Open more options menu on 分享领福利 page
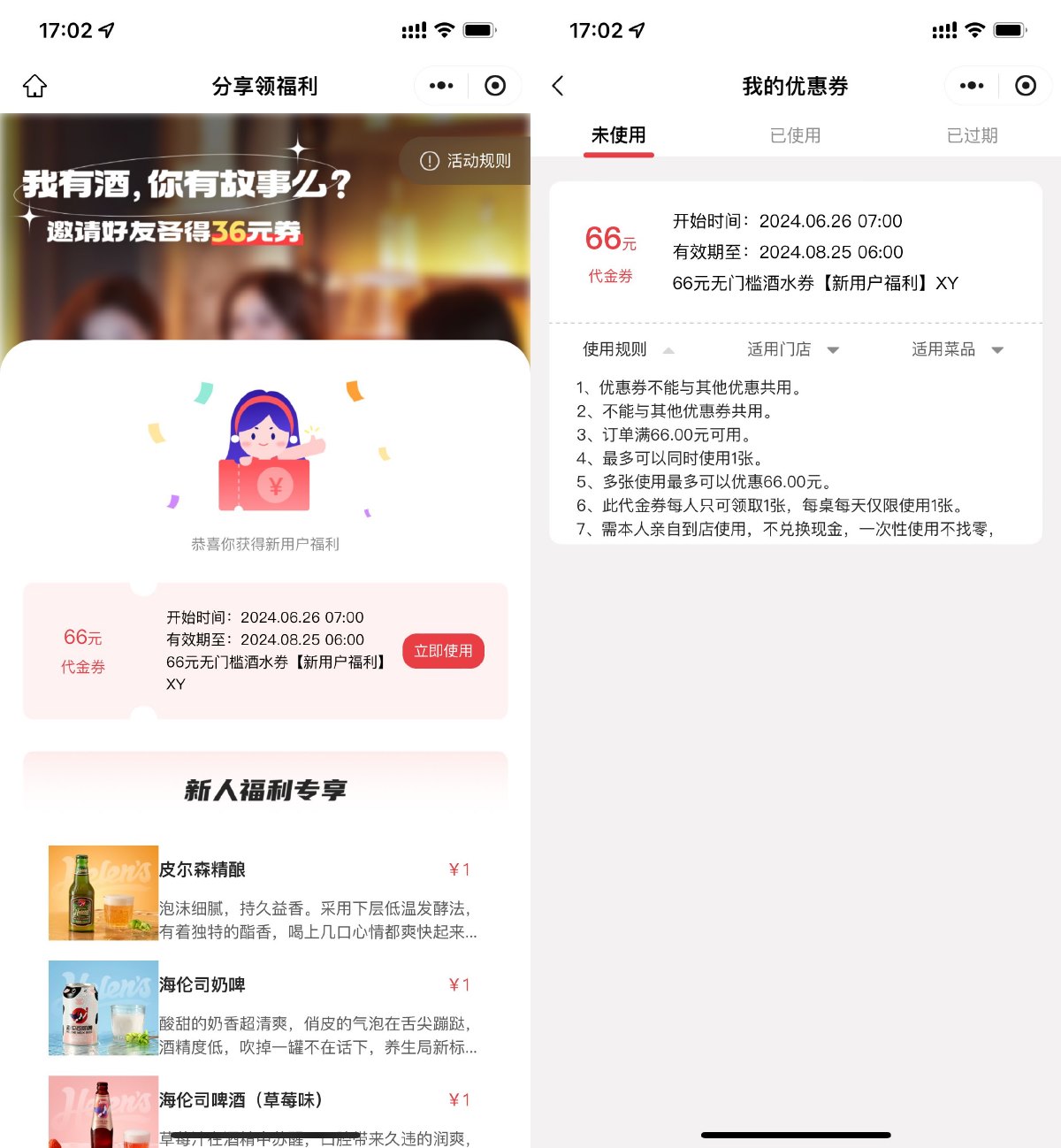The image size is (1061, 1148). [x=441, y=86]
